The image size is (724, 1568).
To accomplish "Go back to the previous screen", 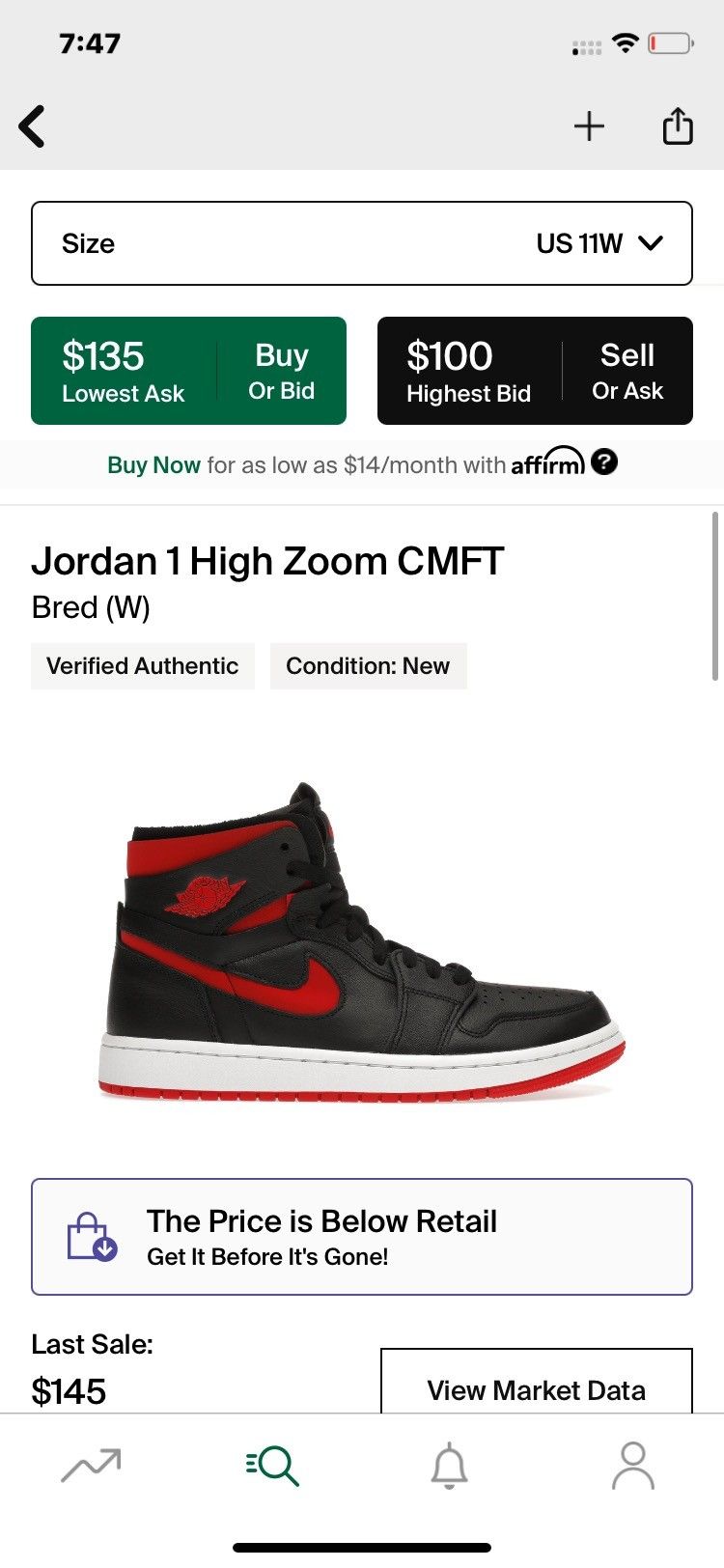I will pos(33,126).
